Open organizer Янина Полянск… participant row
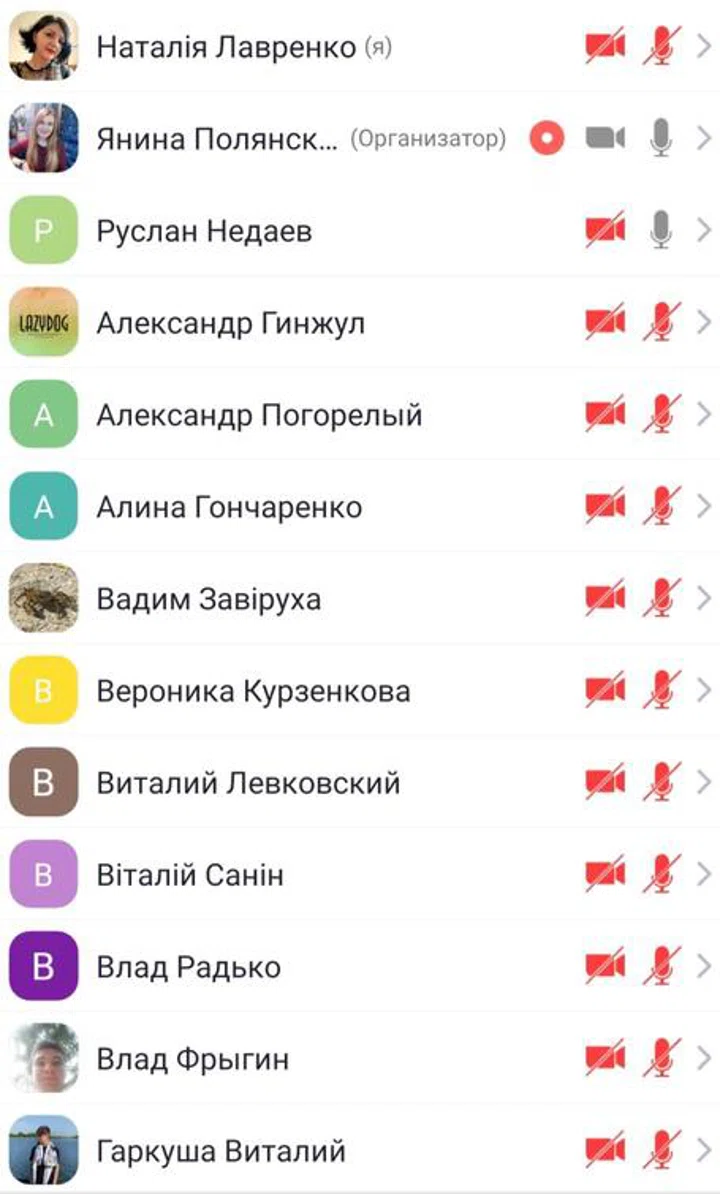Image resolution: width=720 pixels, height=1194 pixels. coord(360,139)
